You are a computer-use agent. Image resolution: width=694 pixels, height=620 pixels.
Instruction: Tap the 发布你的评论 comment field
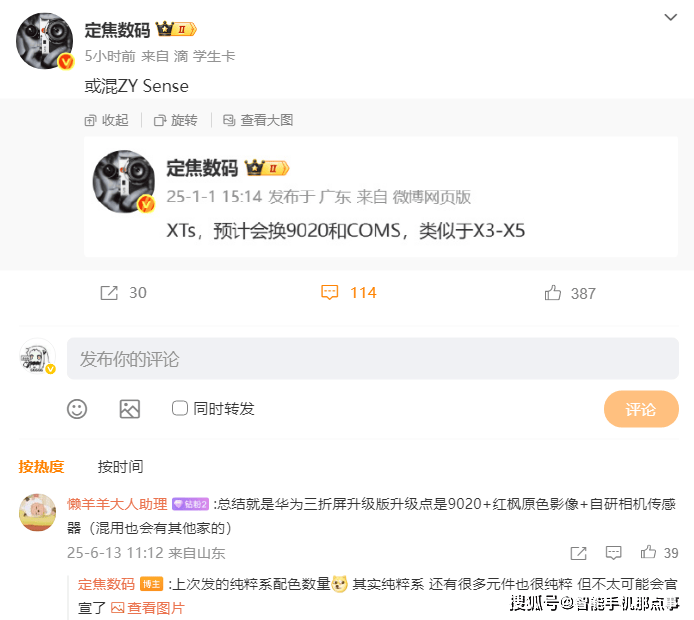click(372, 358)
